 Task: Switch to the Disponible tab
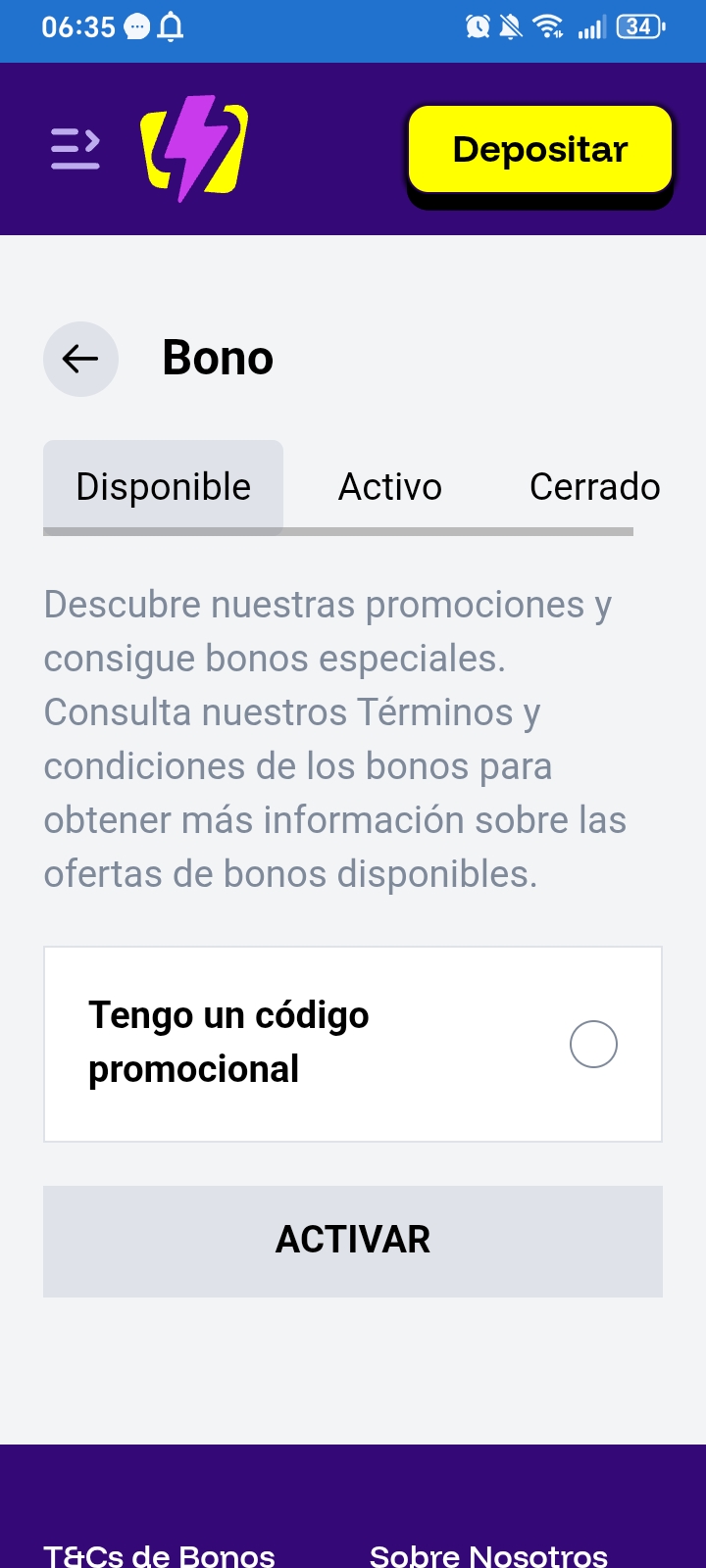click(x=164, y=486)
